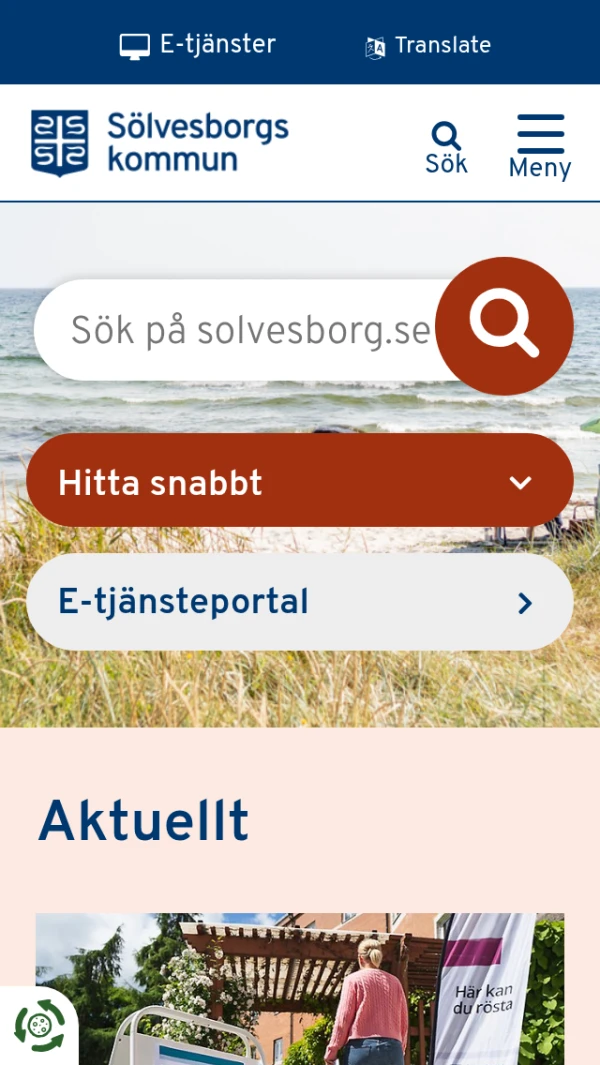Focus the Sök på solvesborg.se search field

[245, 330]
